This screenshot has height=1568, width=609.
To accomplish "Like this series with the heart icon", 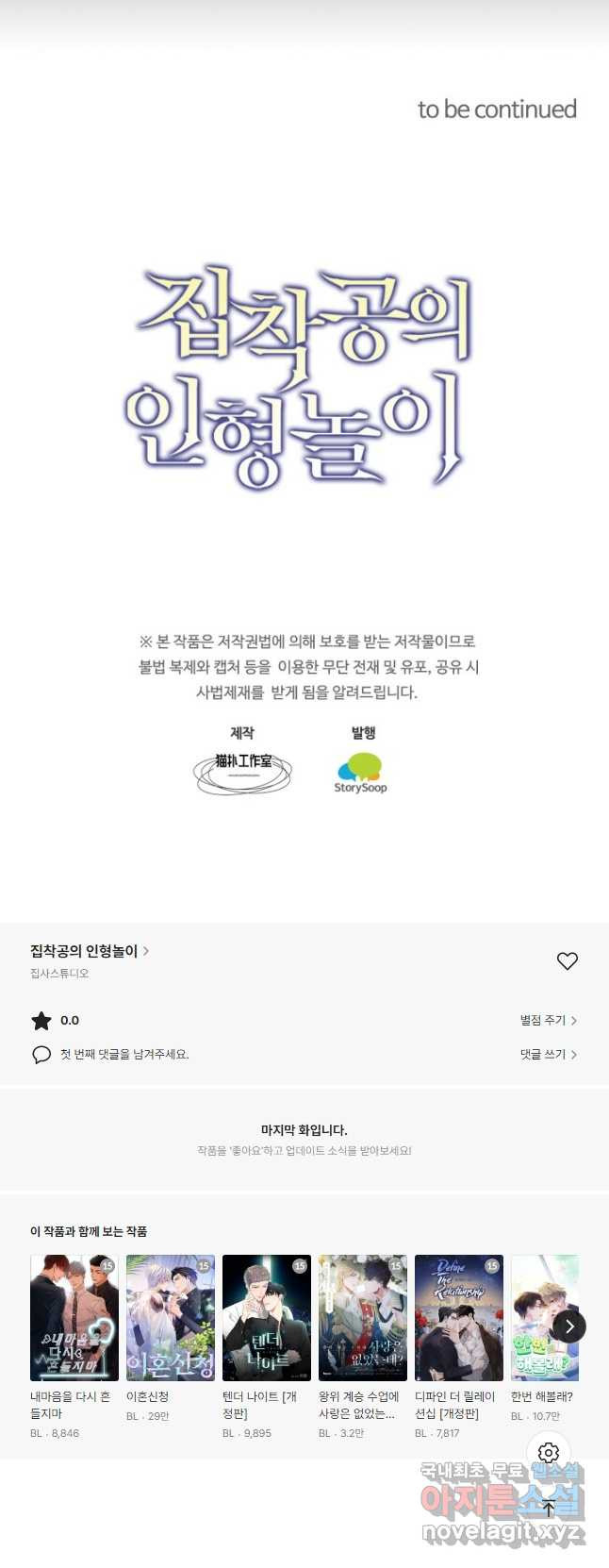I will tap(567, 961).
